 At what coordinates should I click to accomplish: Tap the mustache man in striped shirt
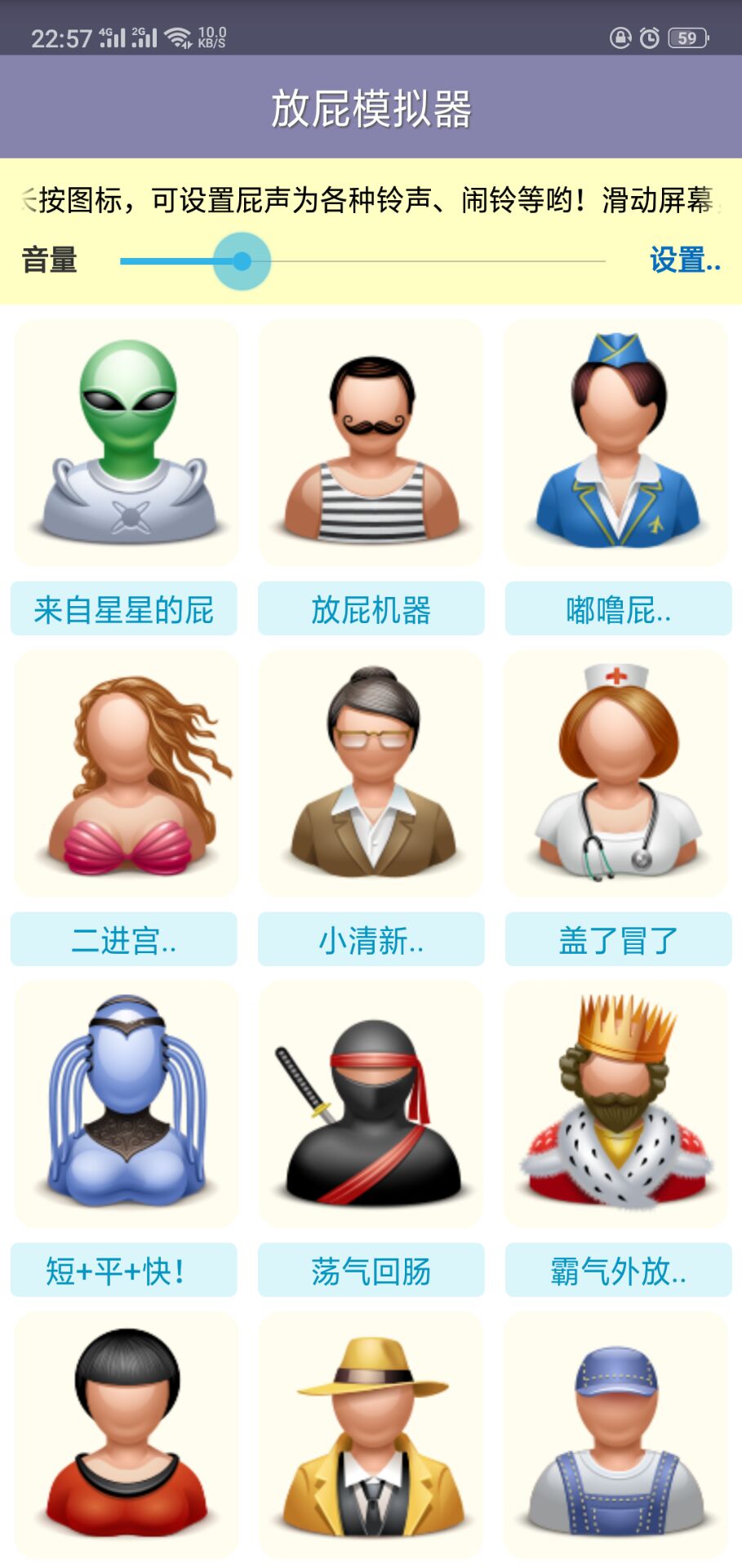tap(371, 442)
